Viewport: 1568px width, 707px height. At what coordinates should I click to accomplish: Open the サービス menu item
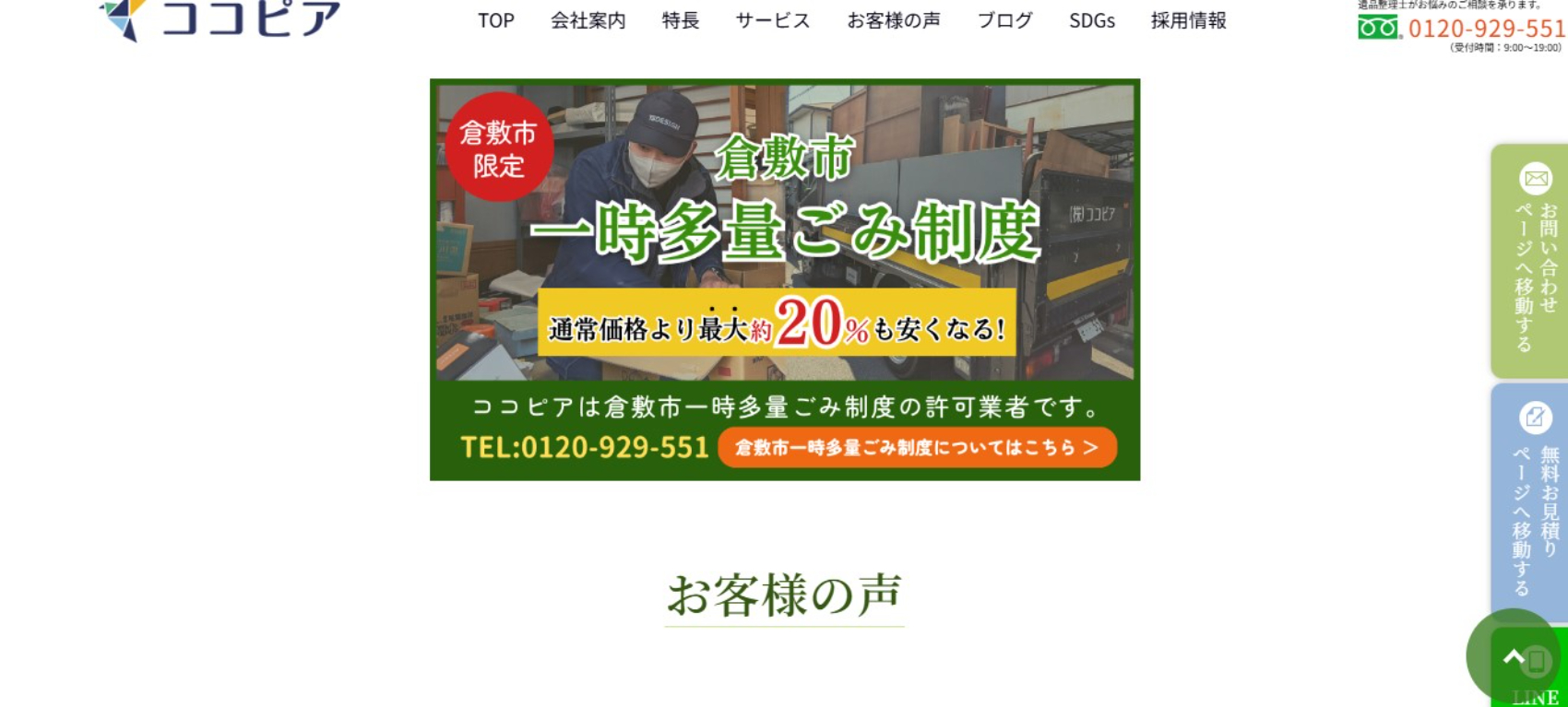coord(772,20)
